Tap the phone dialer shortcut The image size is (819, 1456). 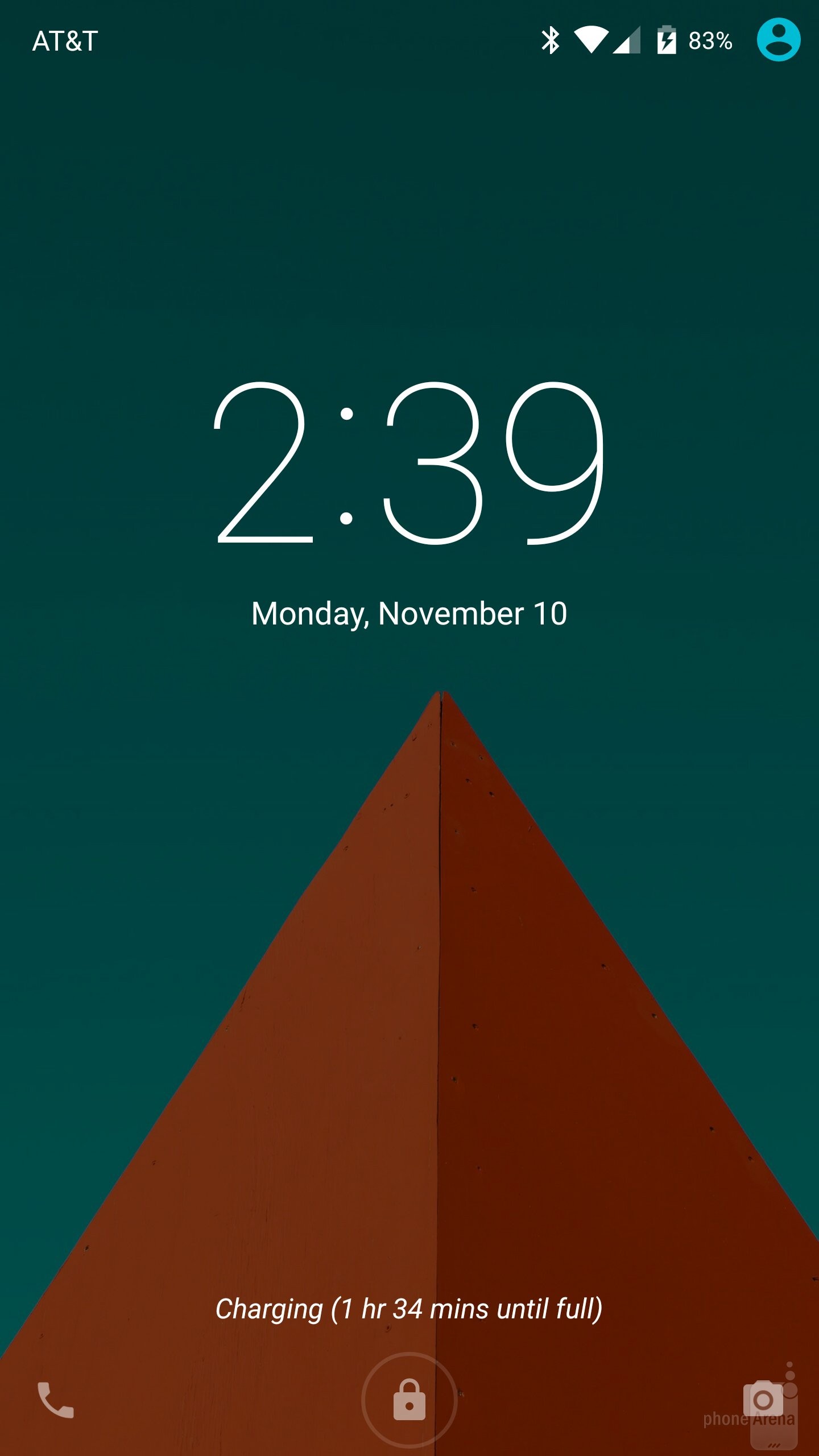[56, 1400]
